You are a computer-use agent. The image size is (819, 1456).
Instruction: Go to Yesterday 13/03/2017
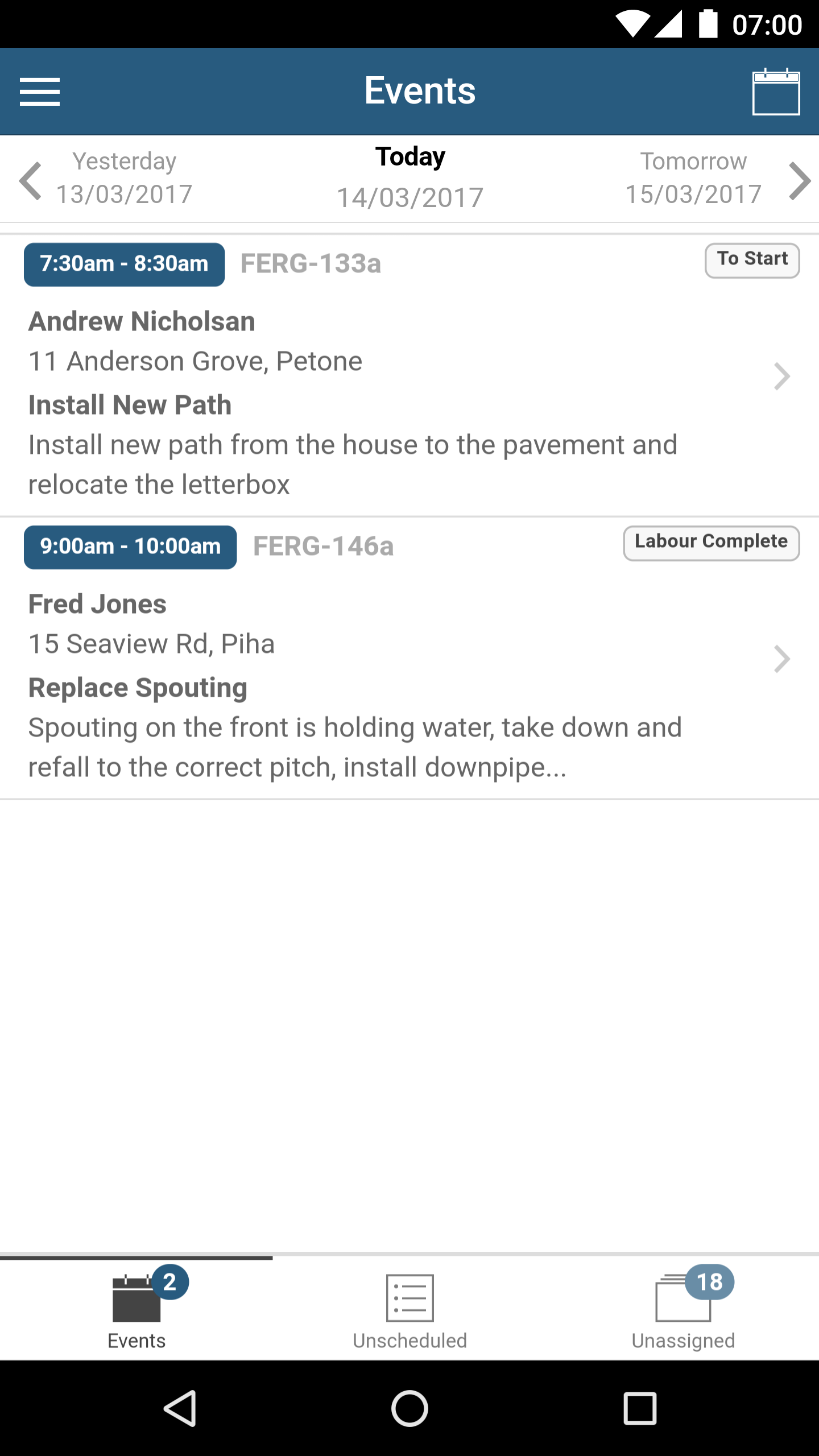pos(124,178)
